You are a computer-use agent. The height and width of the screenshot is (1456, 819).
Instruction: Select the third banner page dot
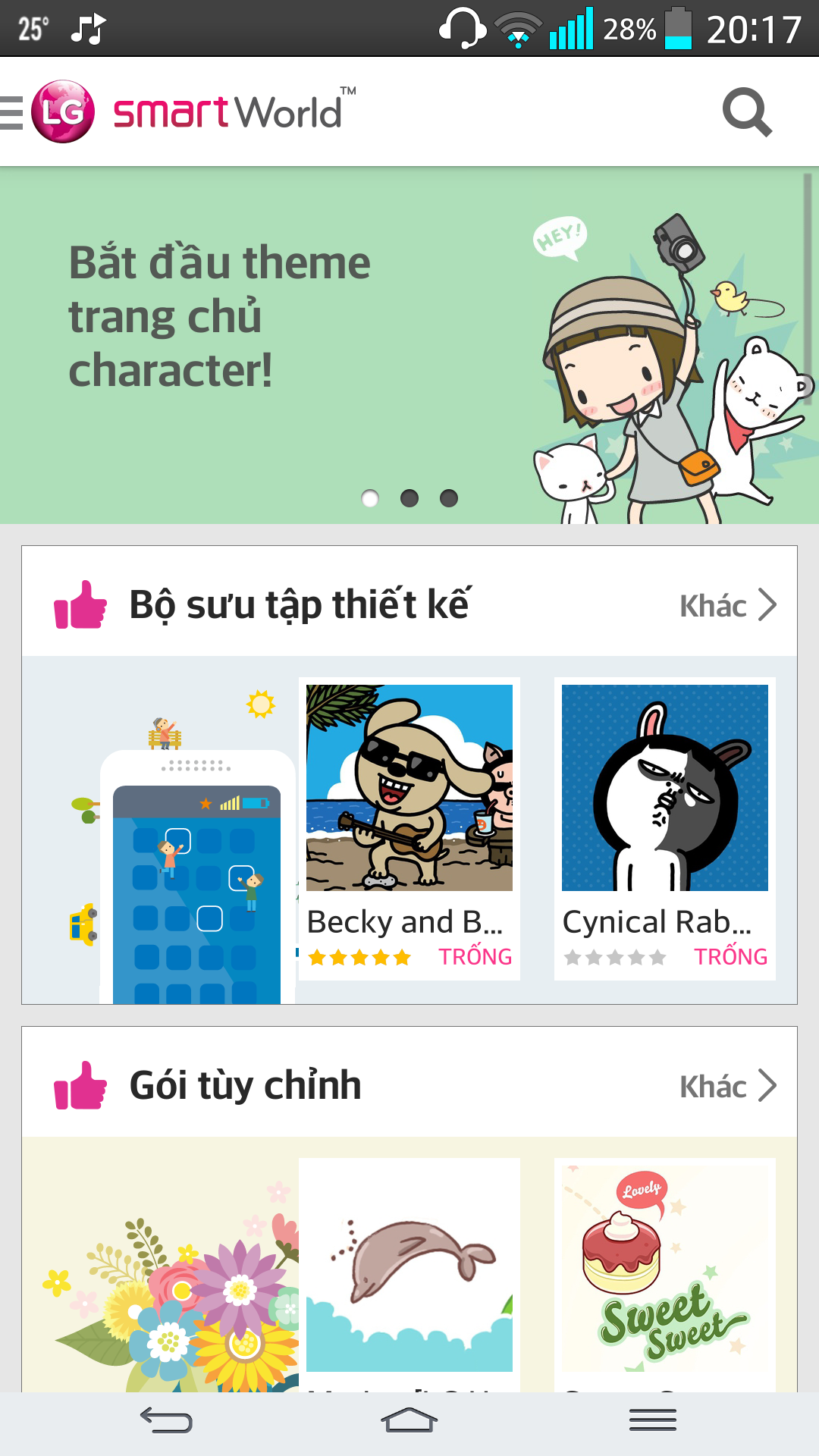449,498
